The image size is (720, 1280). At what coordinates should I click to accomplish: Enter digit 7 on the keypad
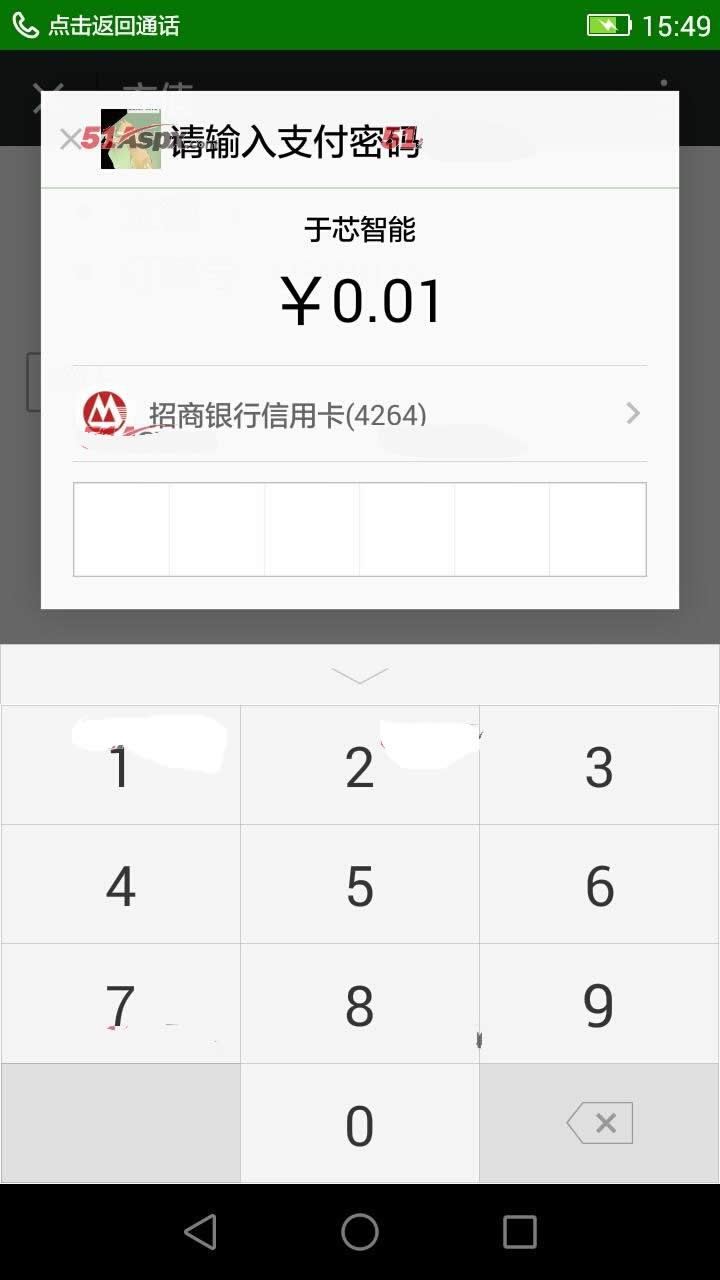click(120, 1004)
